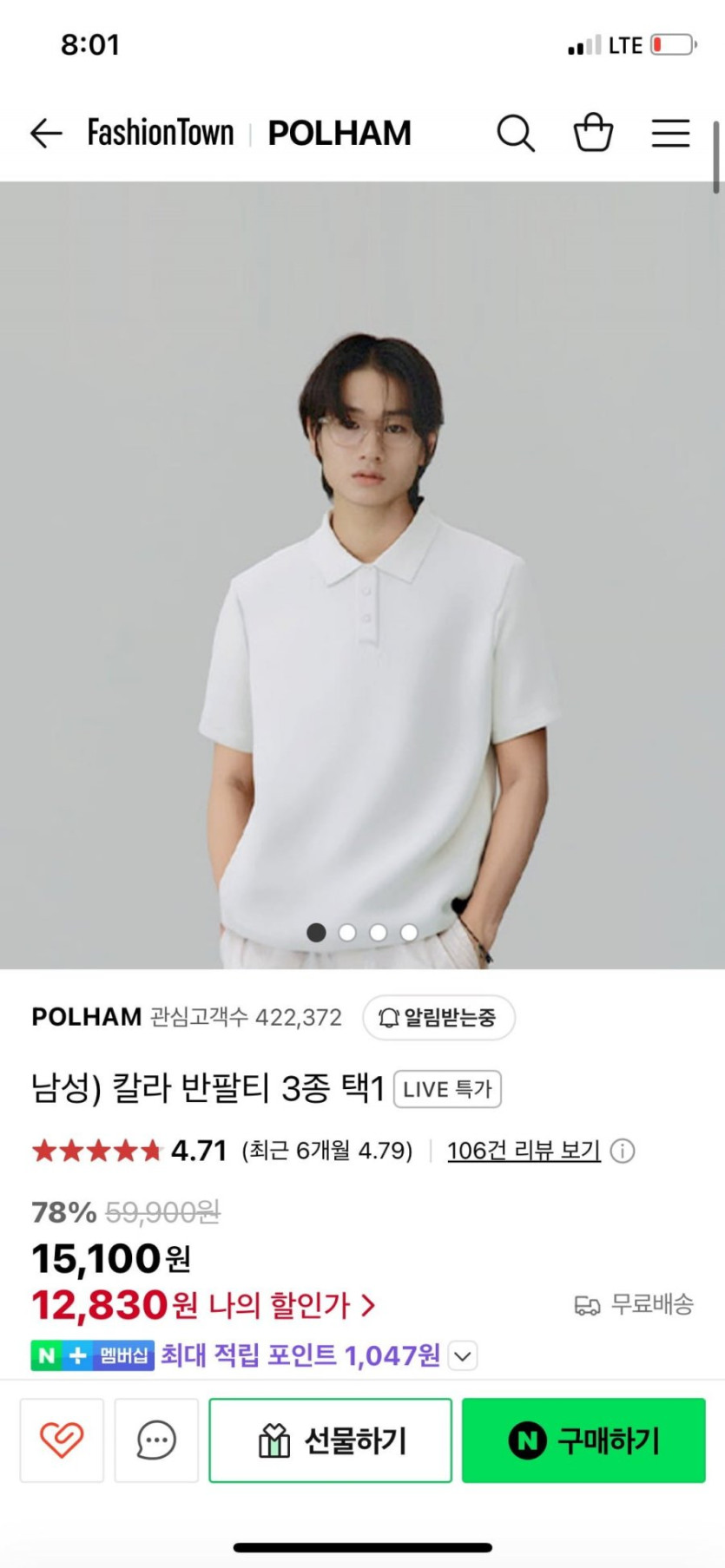The height and width of the screenshot is (1568, 725).
Task: Go back using the arrow icon
Action: pyautogui.click(x=46, y=134)
